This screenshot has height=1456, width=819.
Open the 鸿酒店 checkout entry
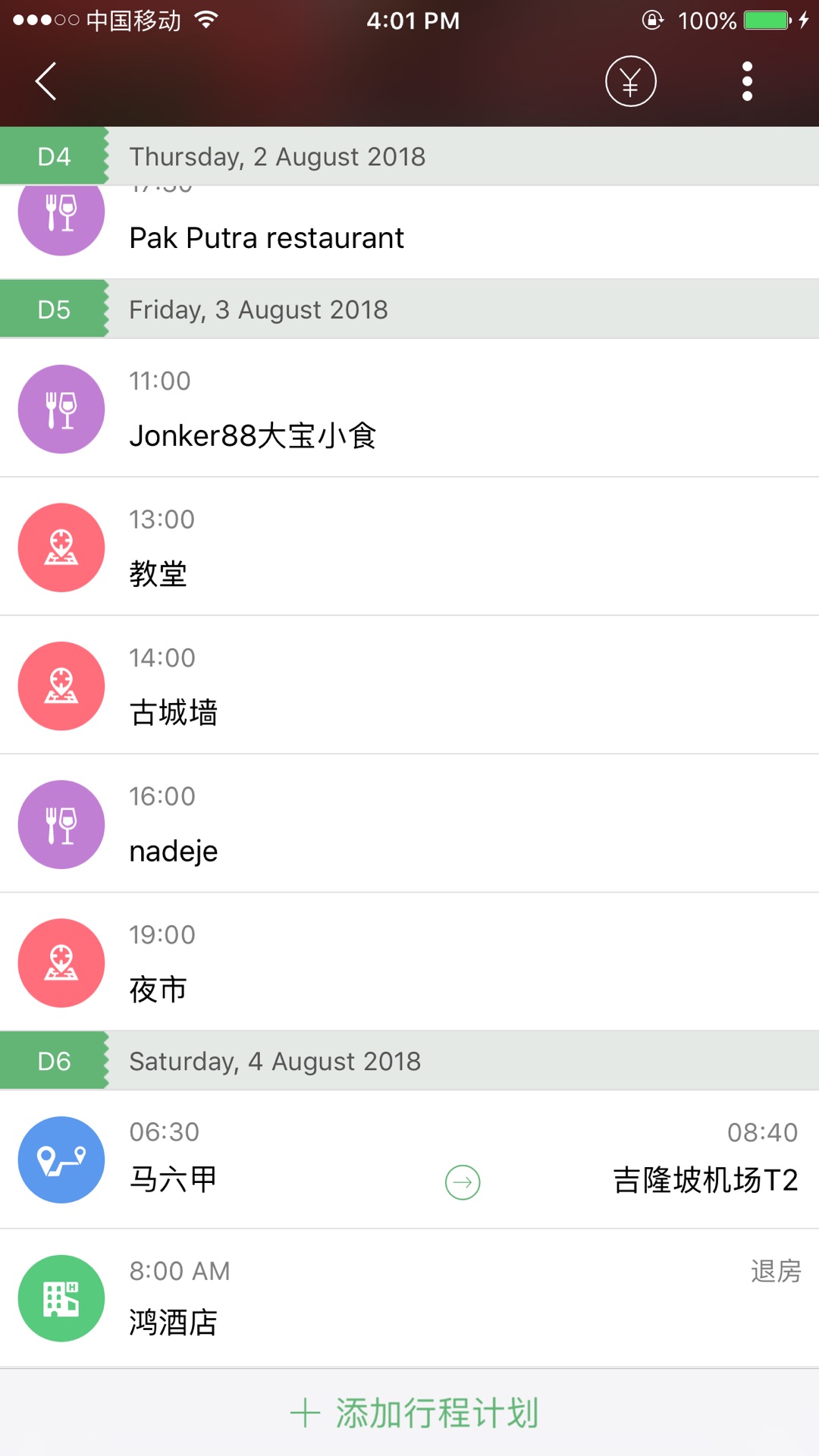409,1298
